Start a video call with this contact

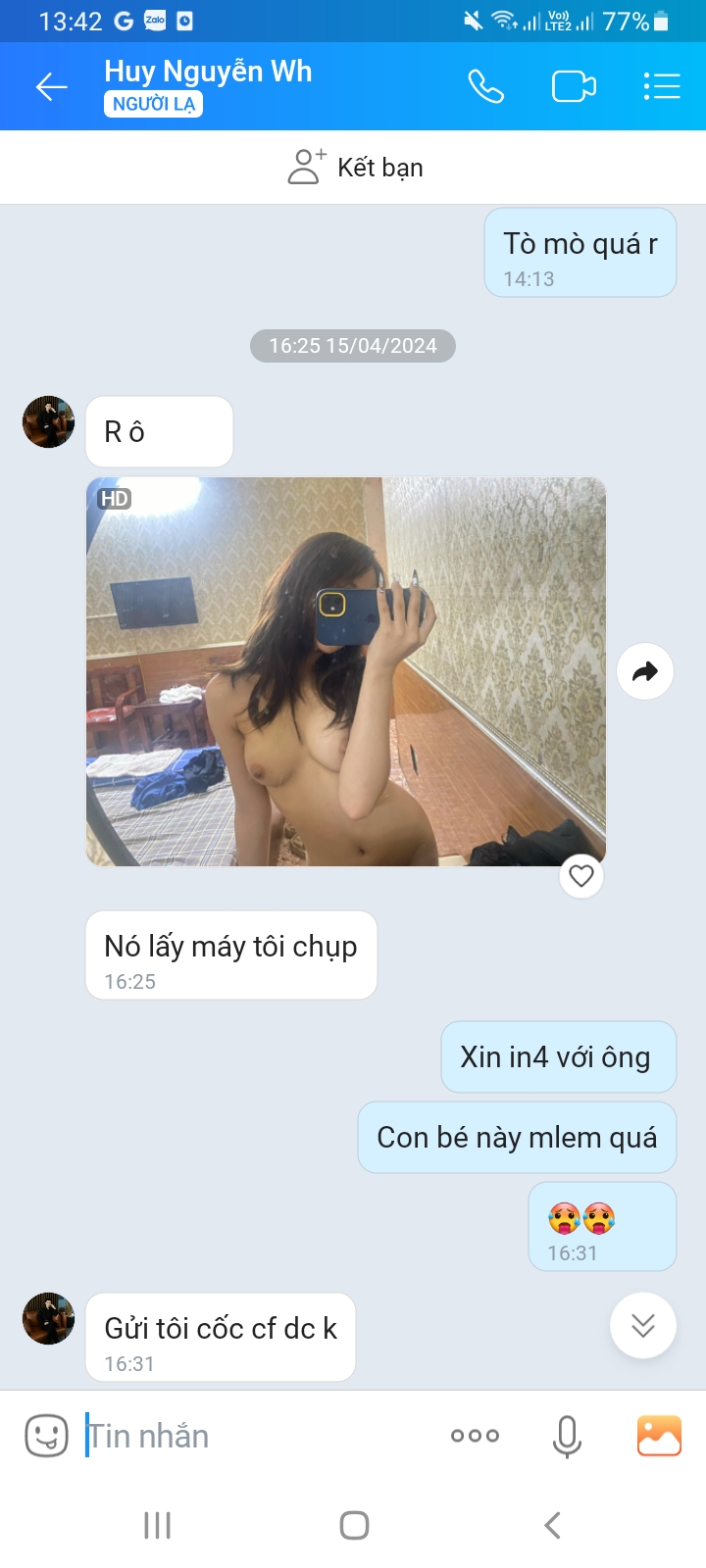574,87
